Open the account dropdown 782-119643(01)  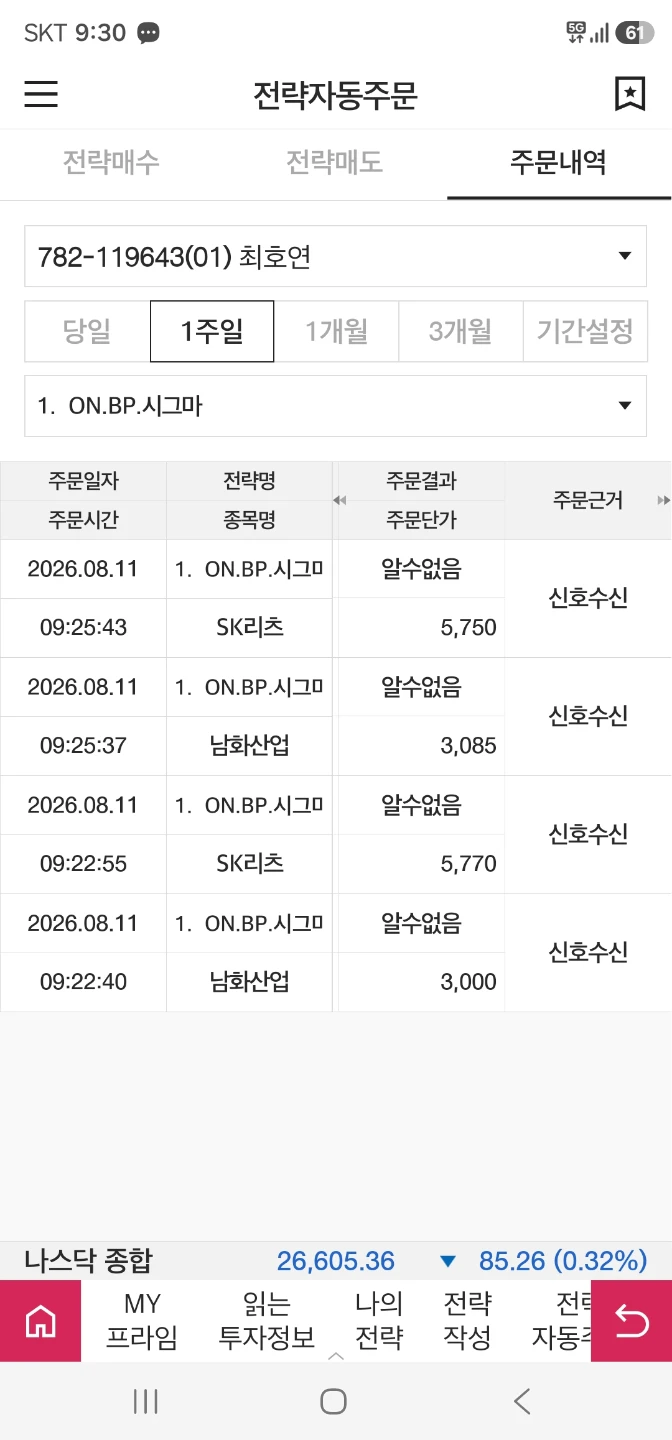[x=336, y=257]
